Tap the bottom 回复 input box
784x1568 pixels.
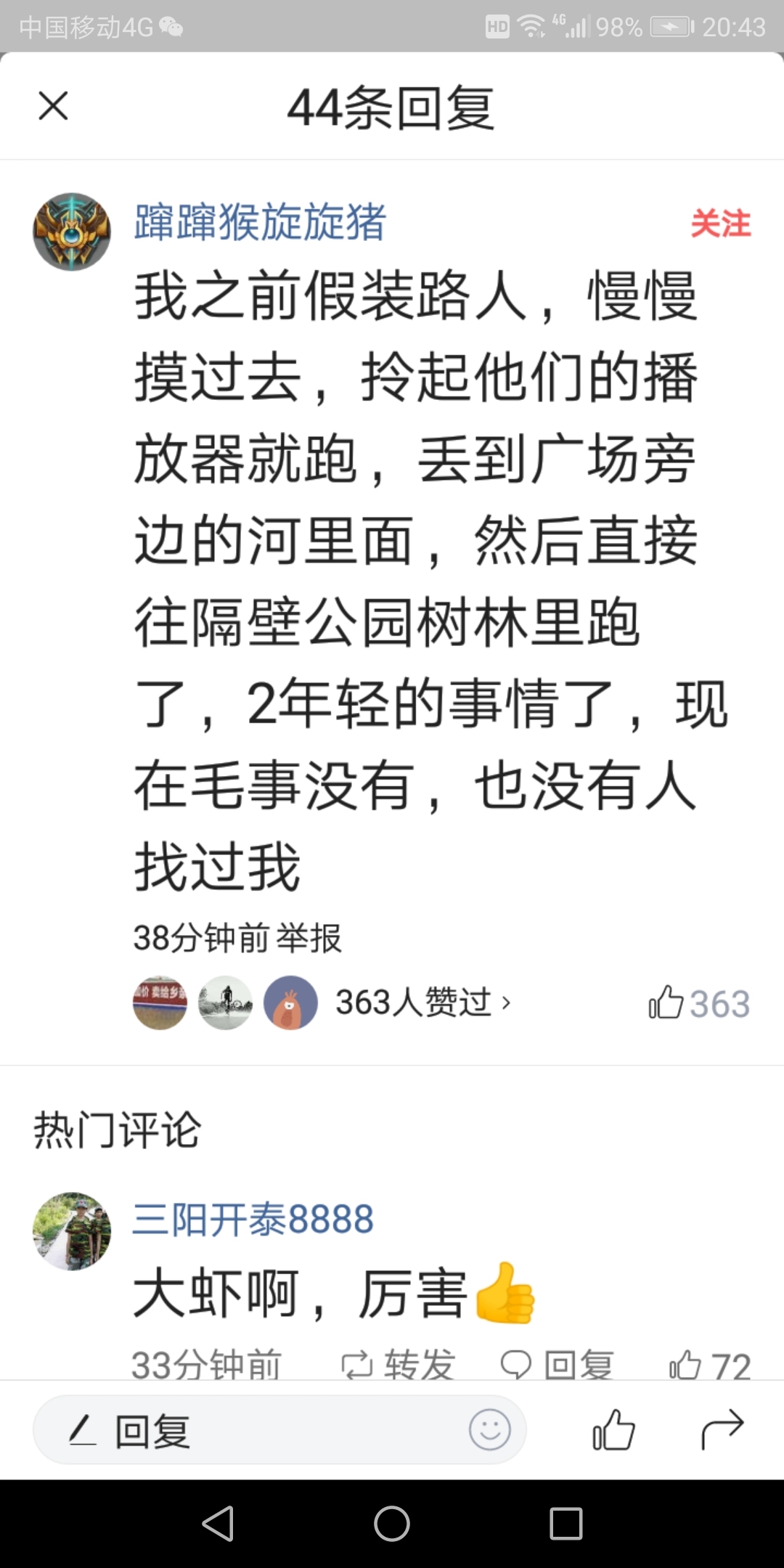[279, 1430]
